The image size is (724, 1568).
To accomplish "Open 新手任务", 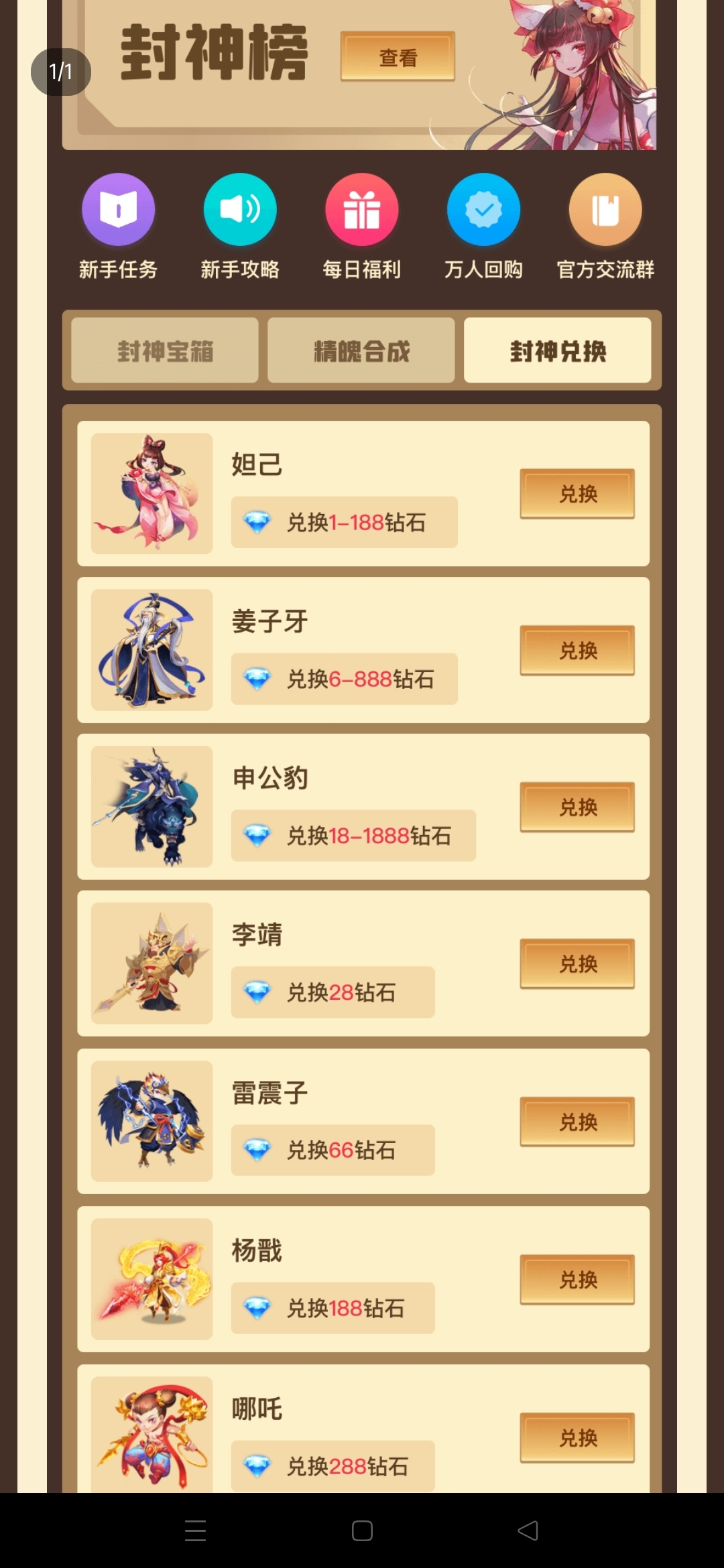I will pos(118,210).
